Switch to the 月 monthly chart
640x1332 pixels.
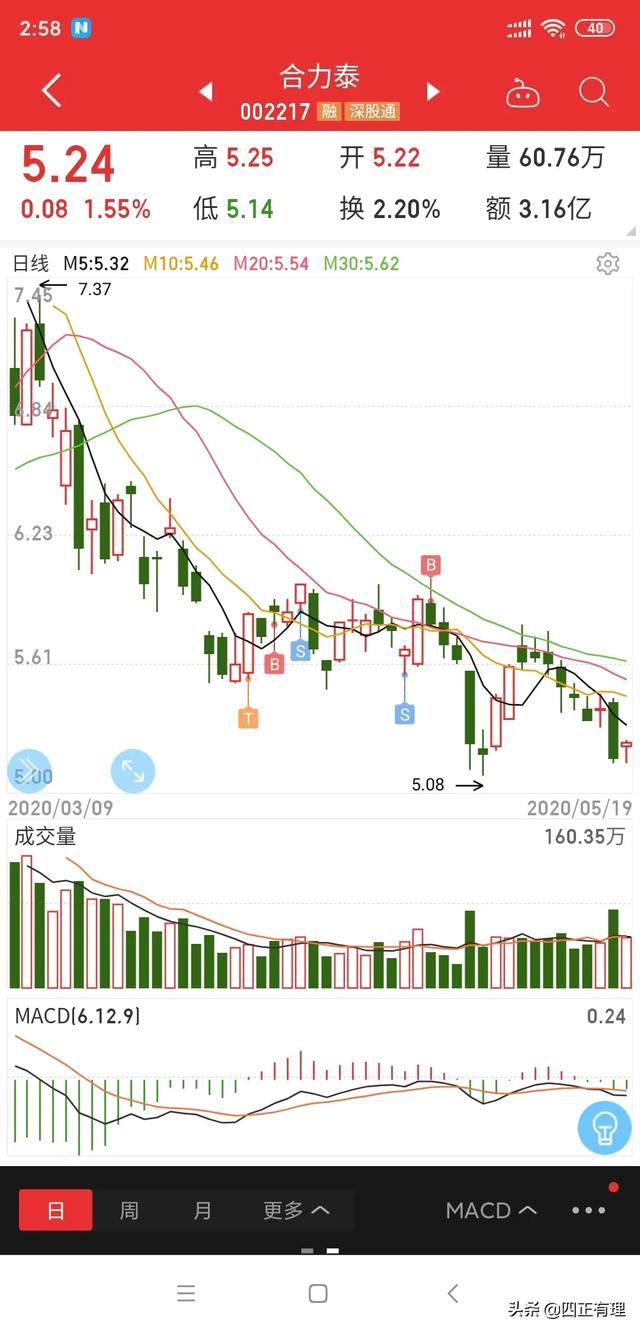click(203, 1210)
